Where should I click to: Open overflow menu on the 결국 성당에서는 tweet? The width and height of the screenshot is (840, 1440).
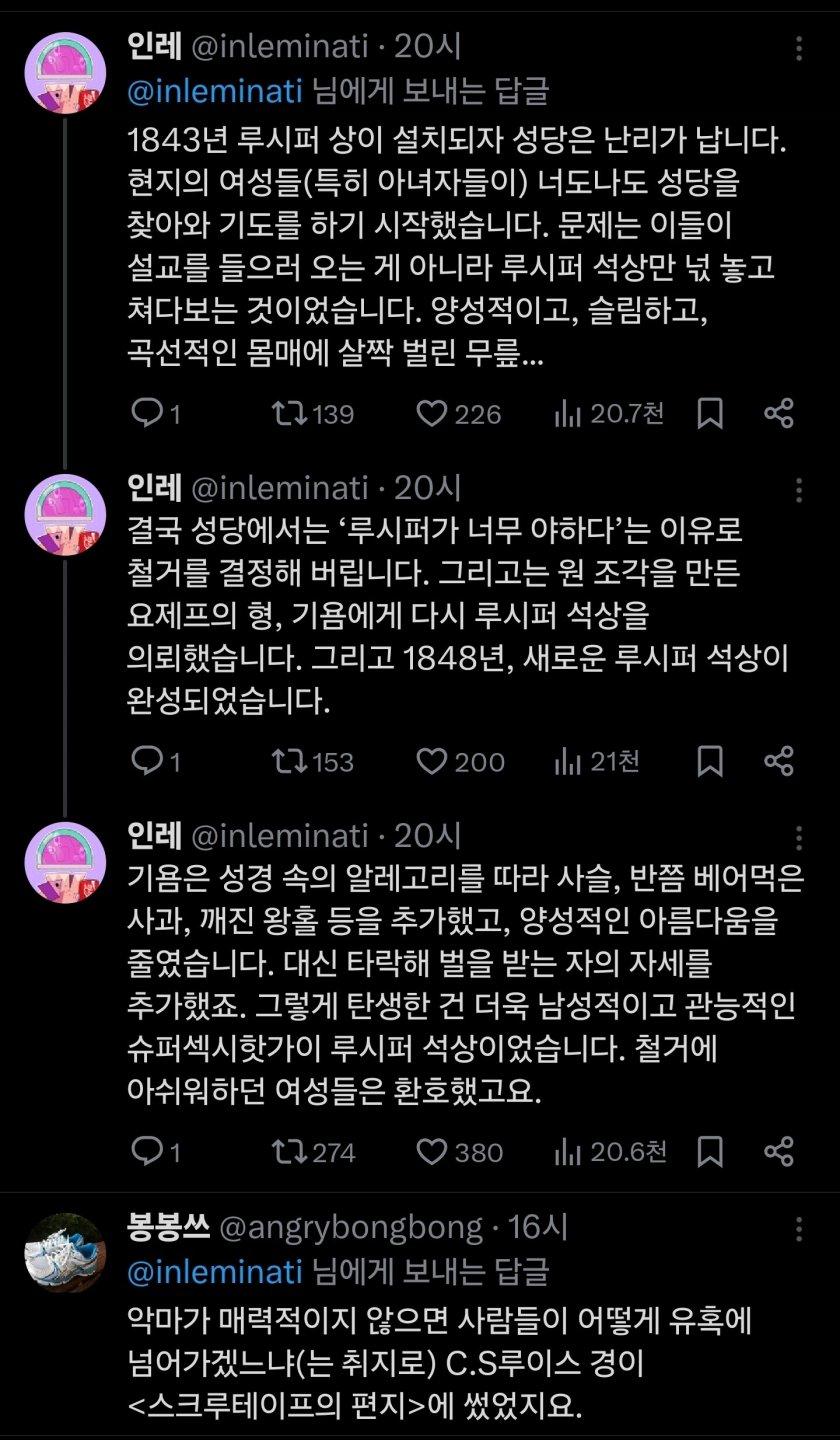click(x=798, y=489)
